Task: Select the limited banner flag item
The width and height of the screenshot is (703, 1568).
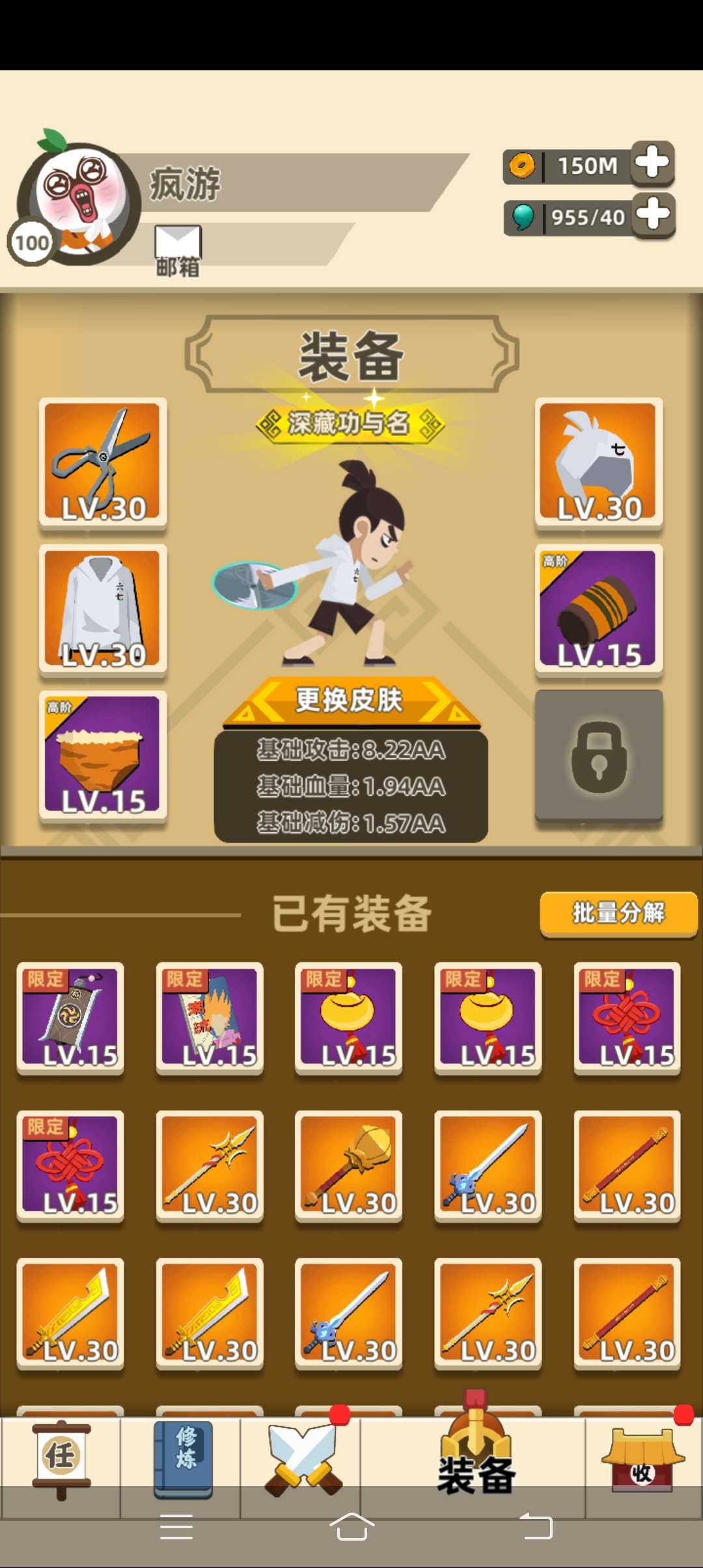Action: [70, 1017]
